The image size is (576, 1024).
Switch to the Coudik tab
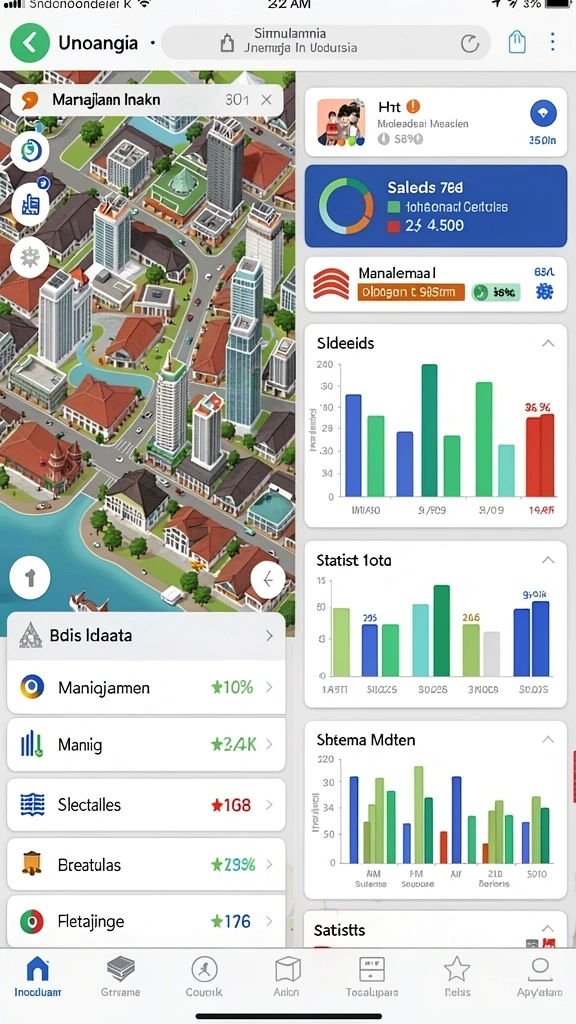point(204,976)
